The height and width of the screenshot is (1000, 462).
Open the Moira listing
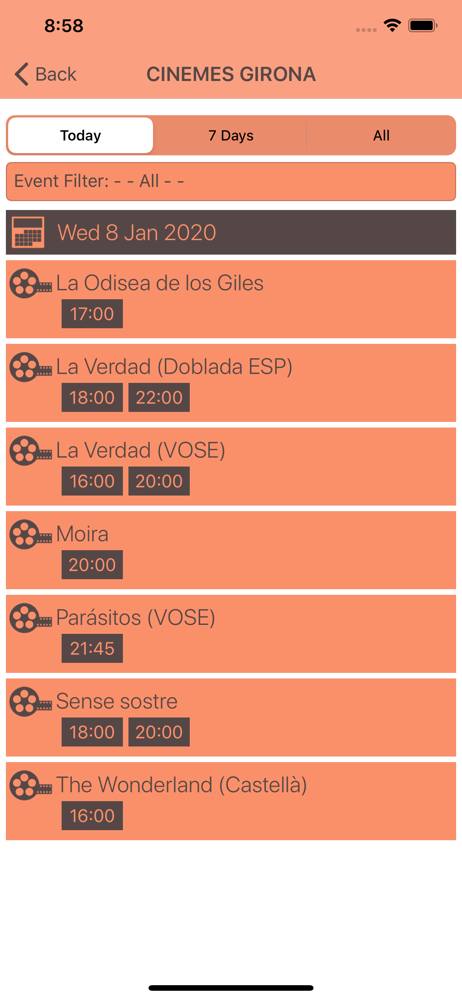[x=231, y=550]
